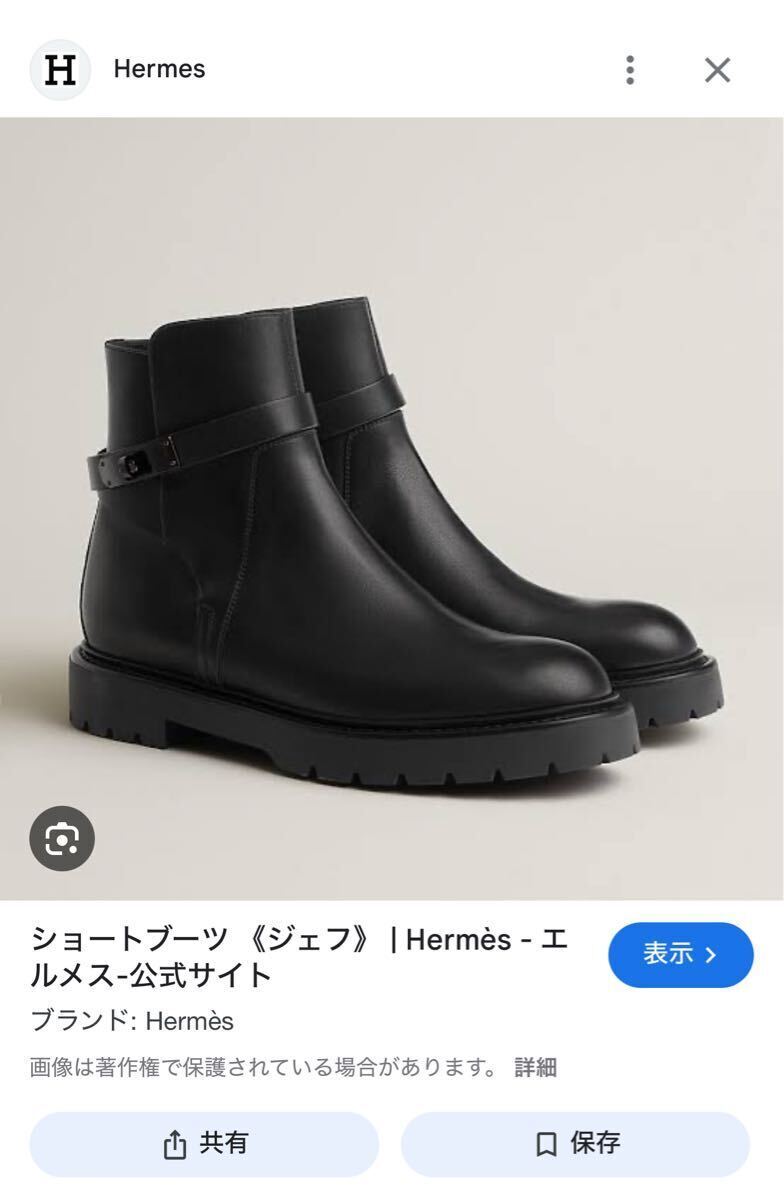This screenshot has width=784, height=1200.
Task: Open the ショートブーツ《ジェフ》page title link
Action: 300,957
